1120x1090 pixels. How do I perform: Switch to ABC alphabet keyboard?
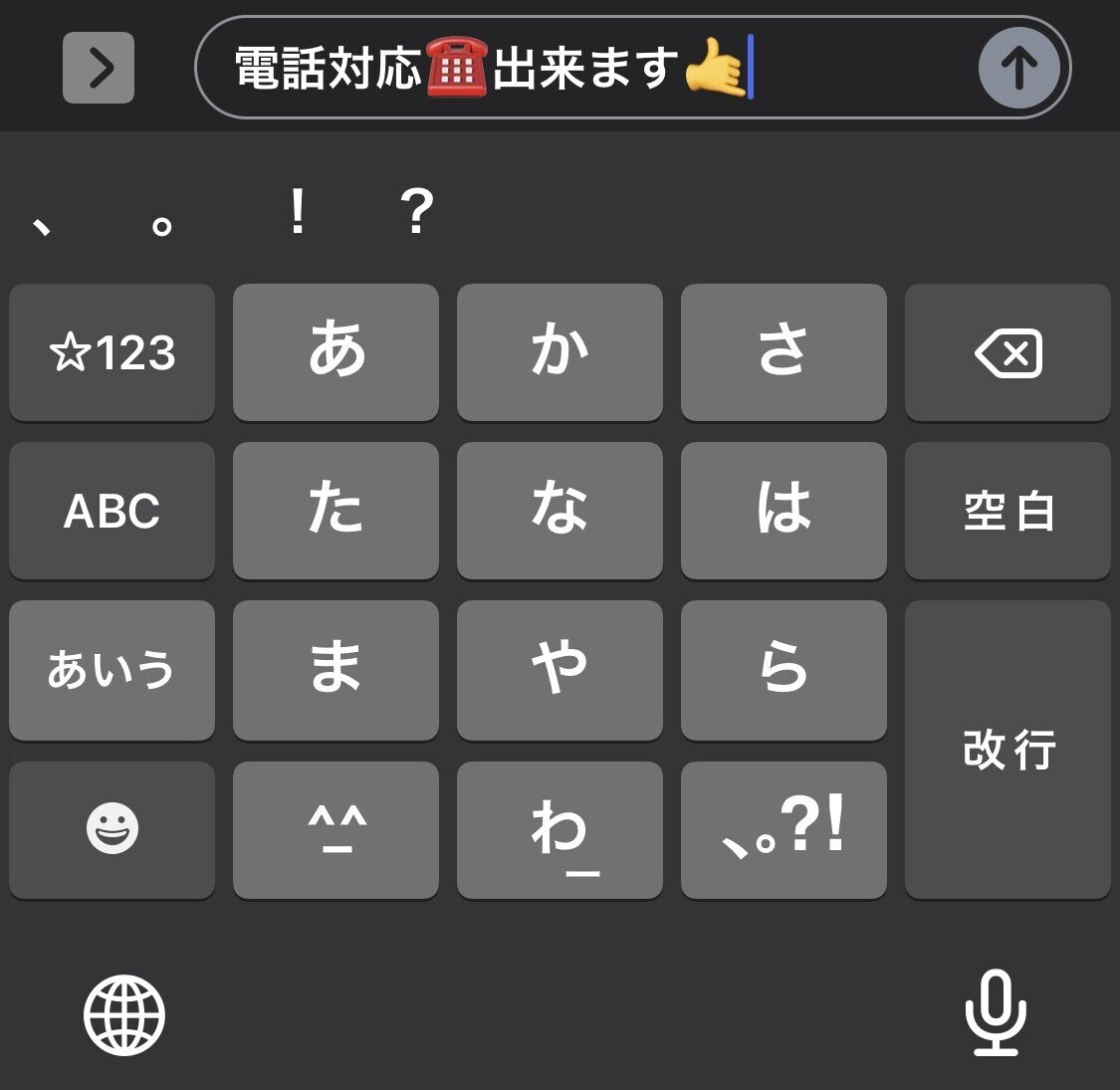pos(112,511)
